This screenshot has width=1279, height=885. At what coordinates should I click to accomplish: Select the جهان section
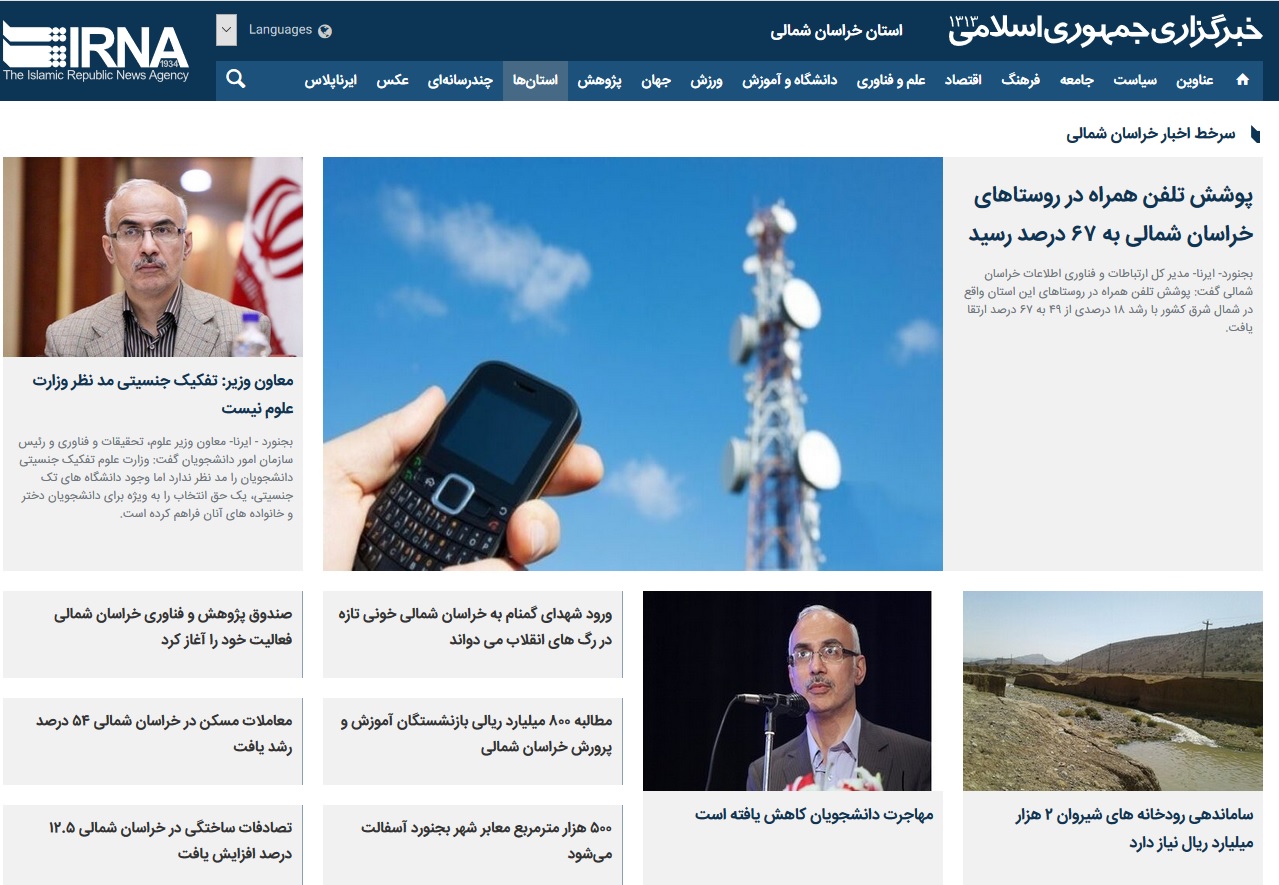tap(656, 80)
